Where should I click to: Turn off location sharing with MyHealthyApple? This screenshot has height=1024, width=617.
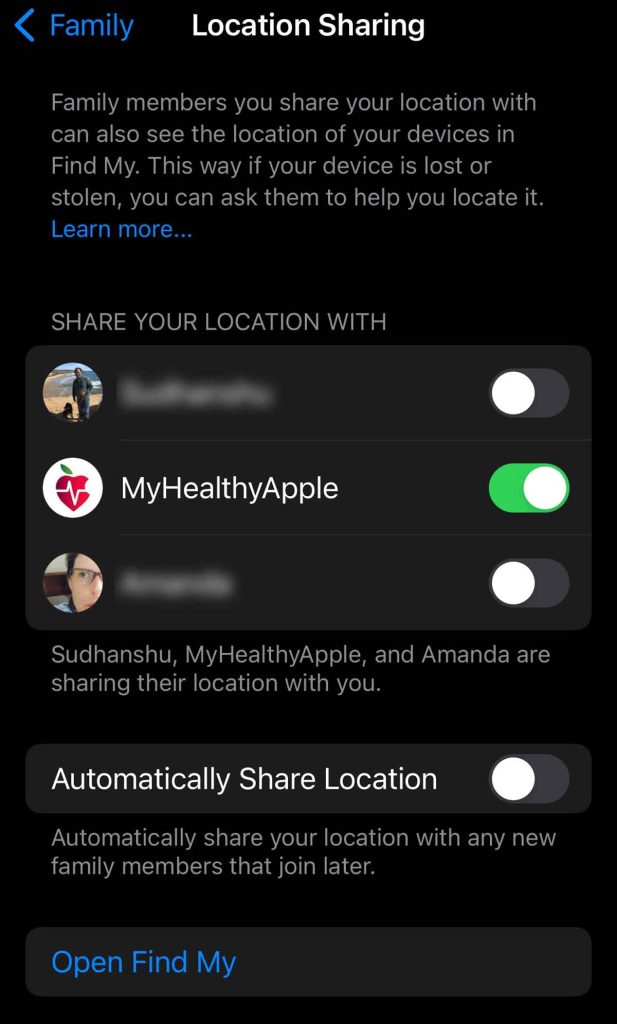coord(528,488)
